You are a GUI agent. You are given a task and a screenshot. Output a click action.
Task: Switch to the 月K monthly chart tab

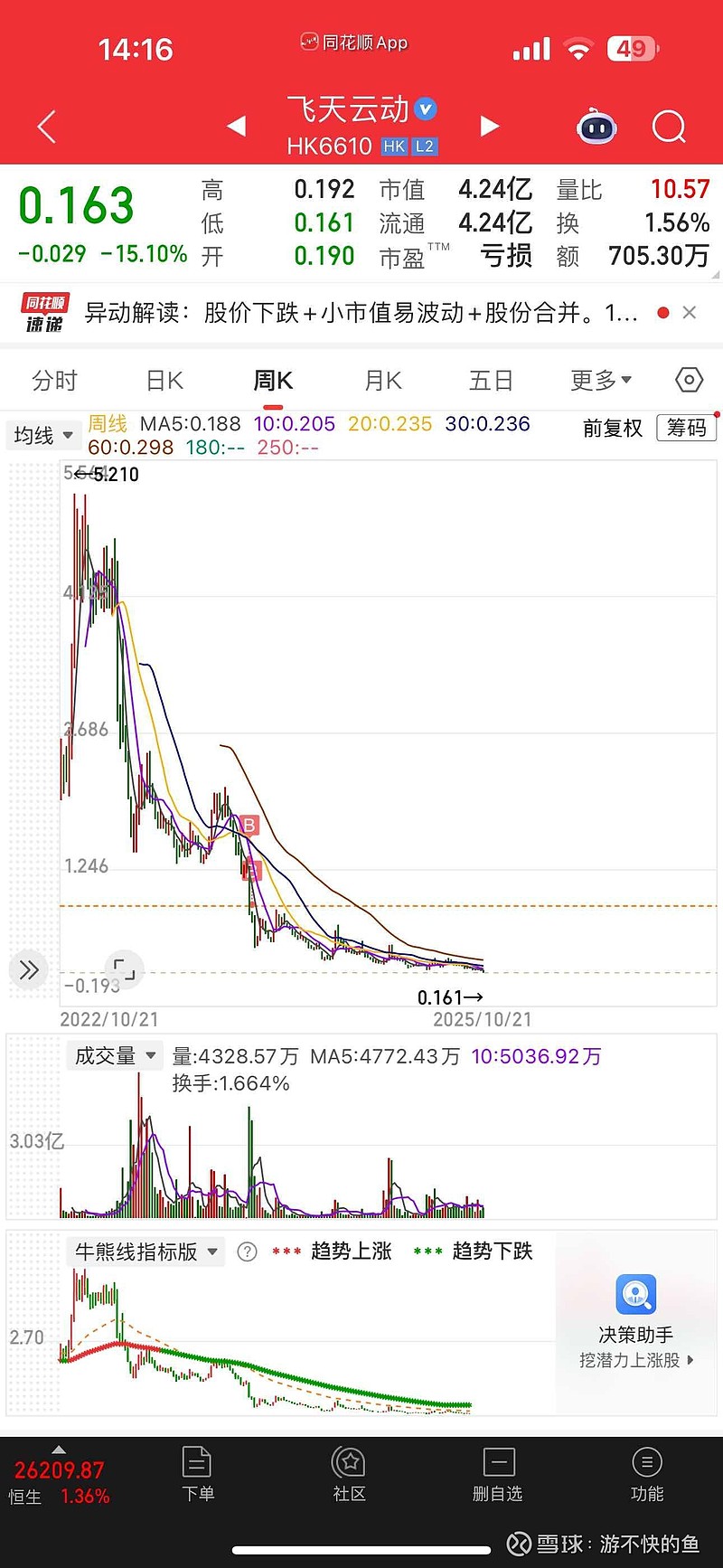click(x=381, y=380)
